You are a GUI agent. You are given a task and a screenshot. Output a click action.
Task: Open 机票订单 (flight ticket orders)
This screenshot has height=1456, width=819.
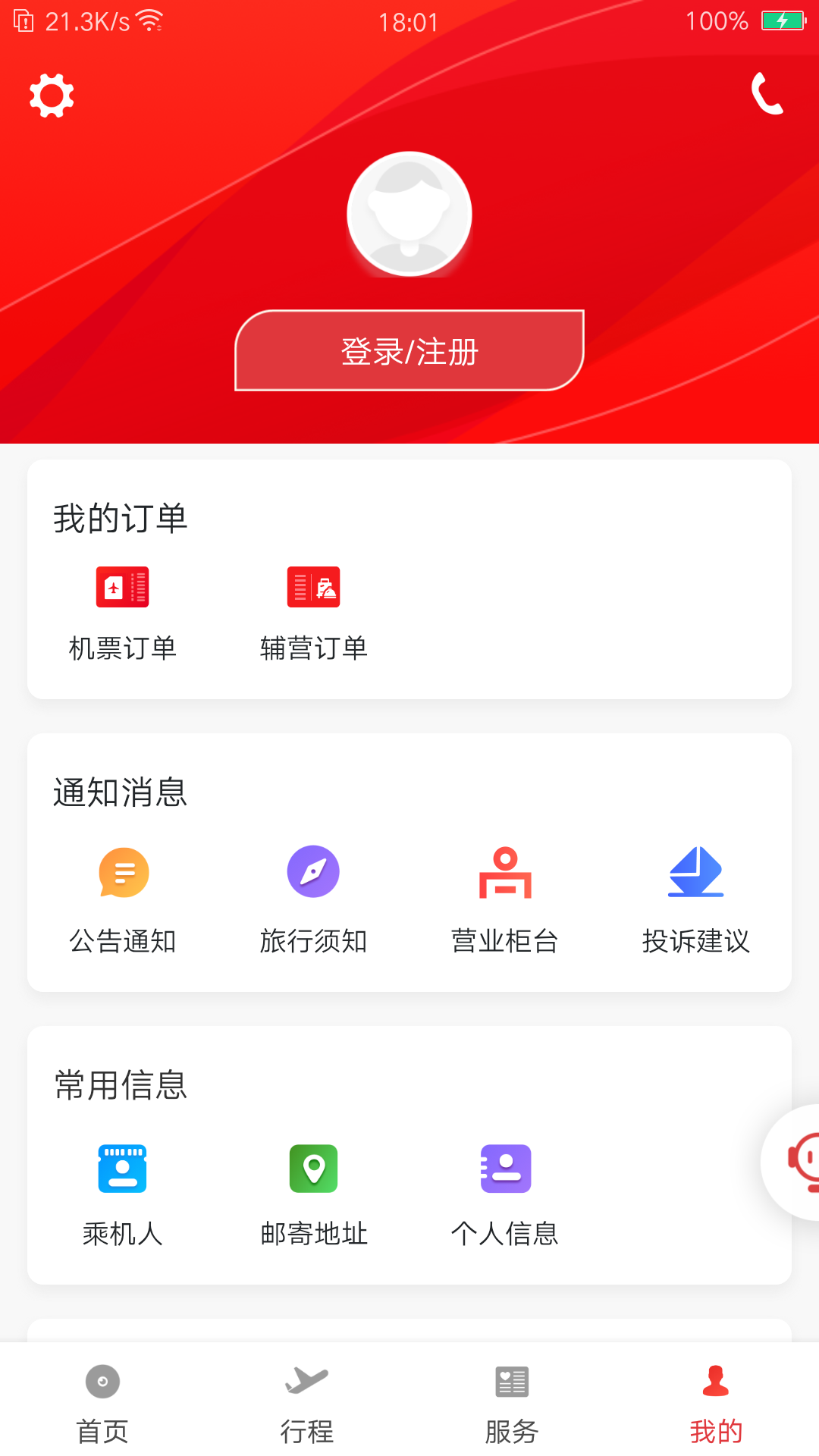point(122,610)
